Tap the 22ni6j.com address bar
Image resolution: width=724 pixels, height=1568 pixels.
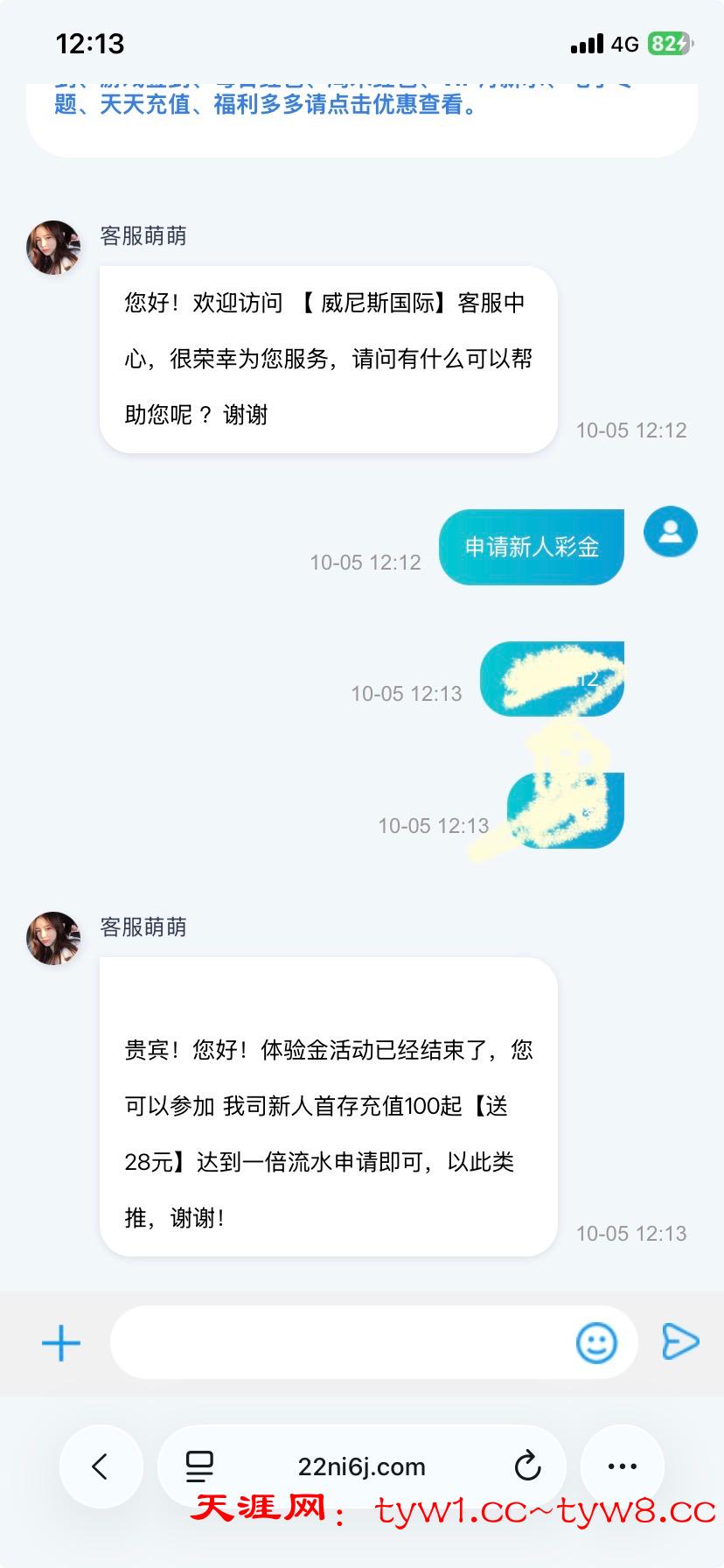(x=361, y=1466)
